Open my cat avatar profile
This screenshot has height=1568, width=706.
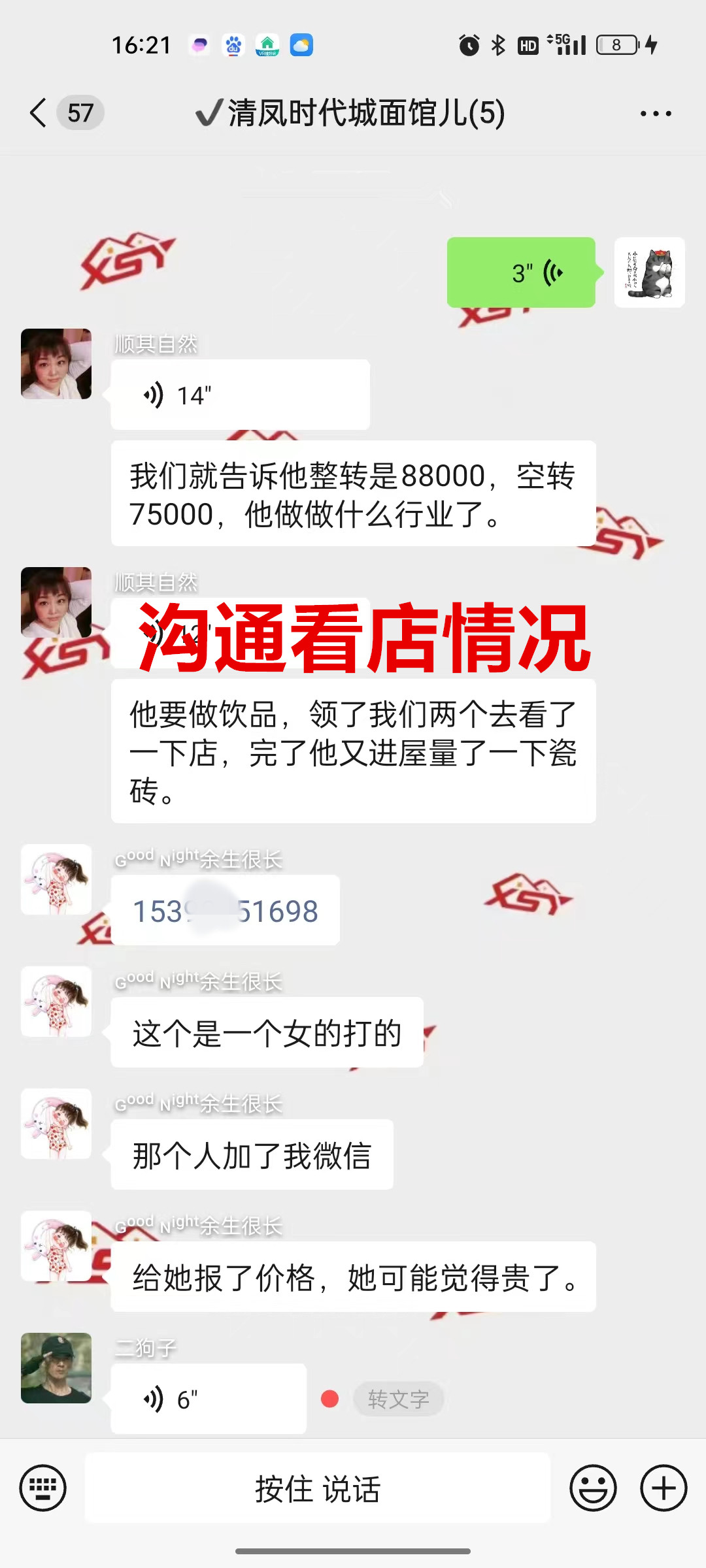(649, 272)
